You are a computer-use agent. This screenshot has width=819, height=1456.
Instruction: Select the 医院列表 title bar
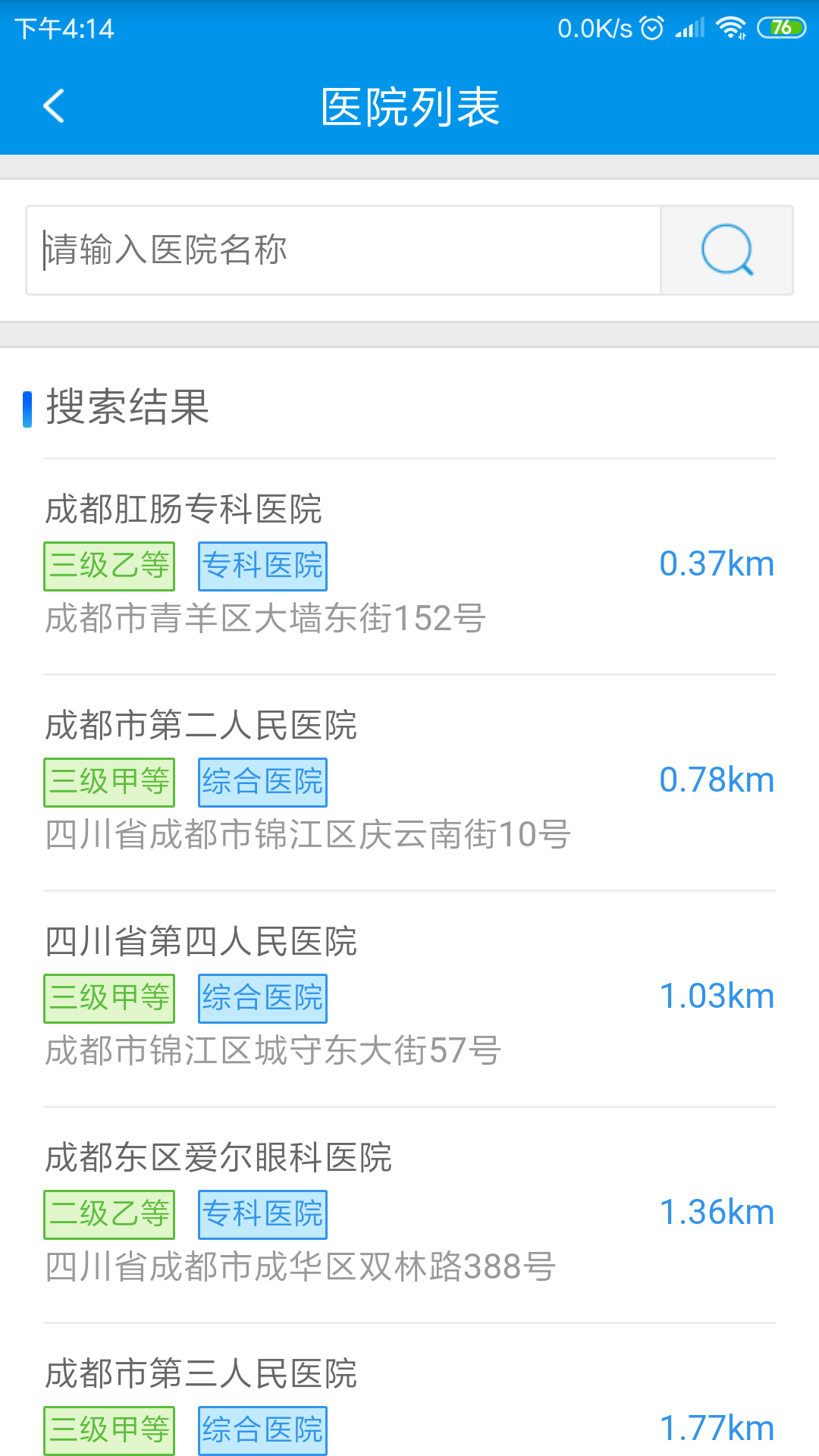tap(409, 107)
